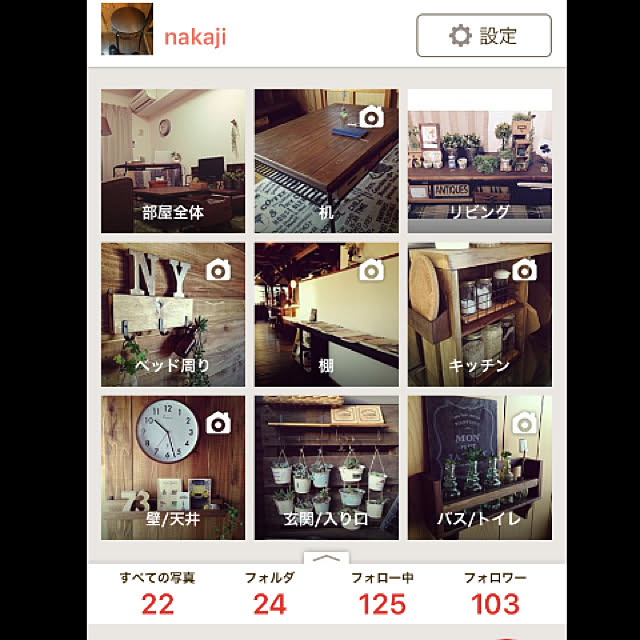Screen dimensions: 640x640
Task: Open the 玄関/入り口 entrance category
Action: click(326, 467)
